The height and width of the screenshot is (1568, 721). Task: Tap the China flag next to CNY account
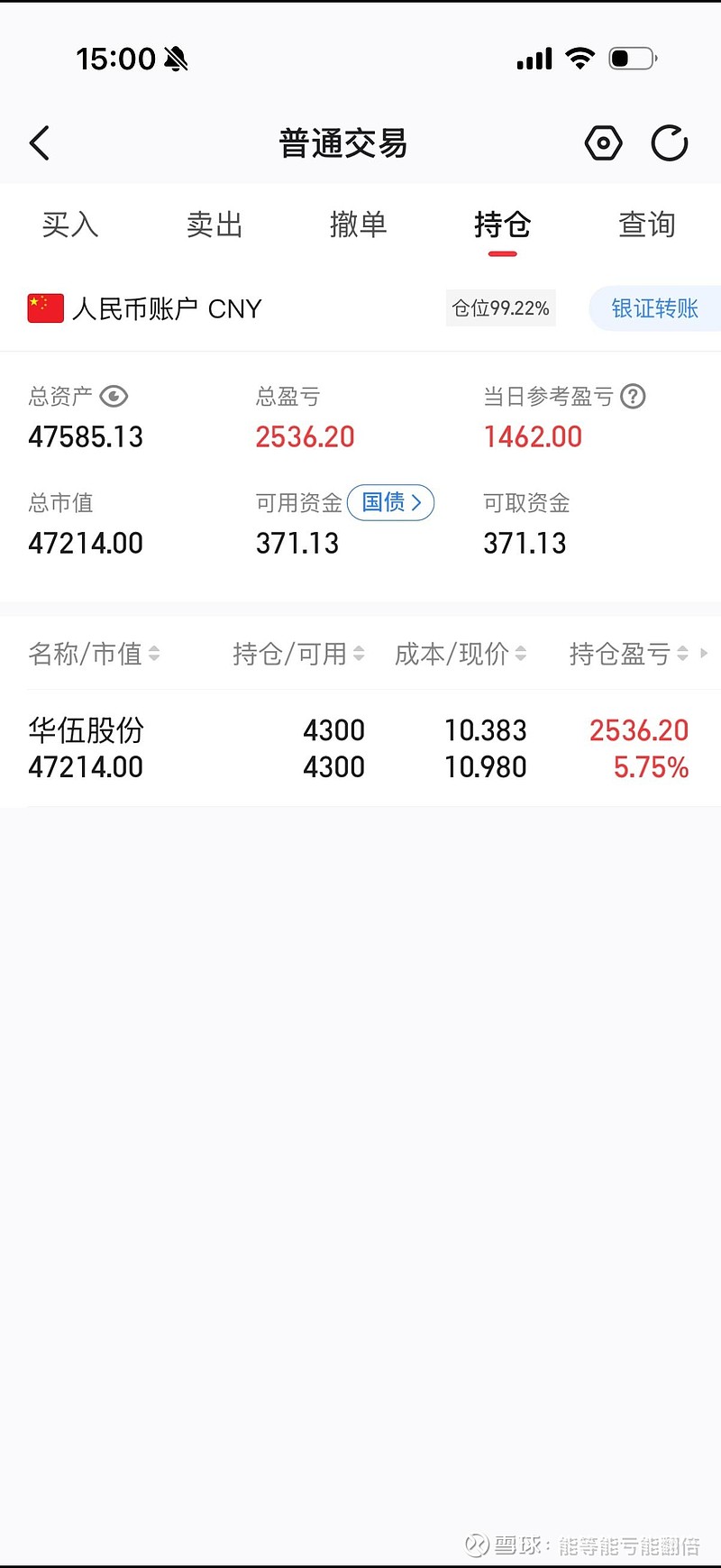45,308
